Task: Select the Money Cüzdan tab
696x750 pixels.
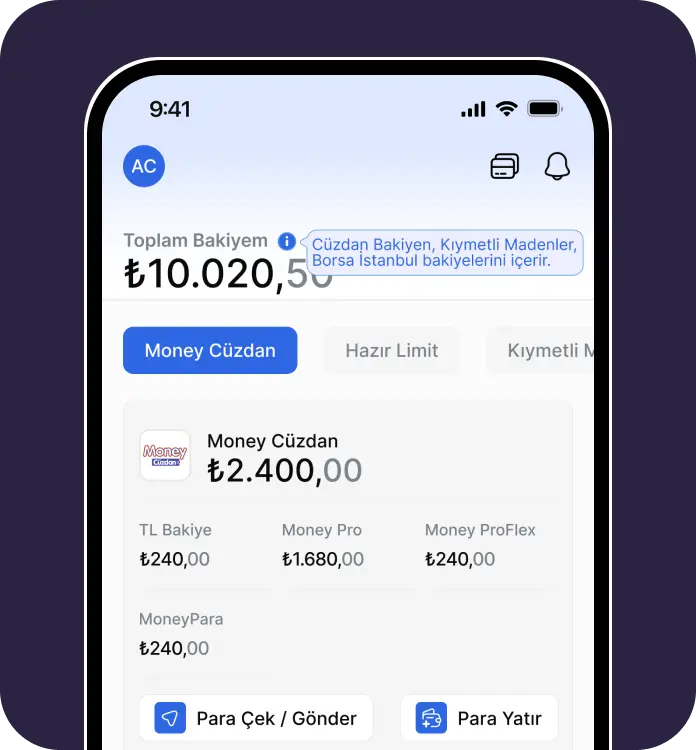Action: [x=210, y=351]
